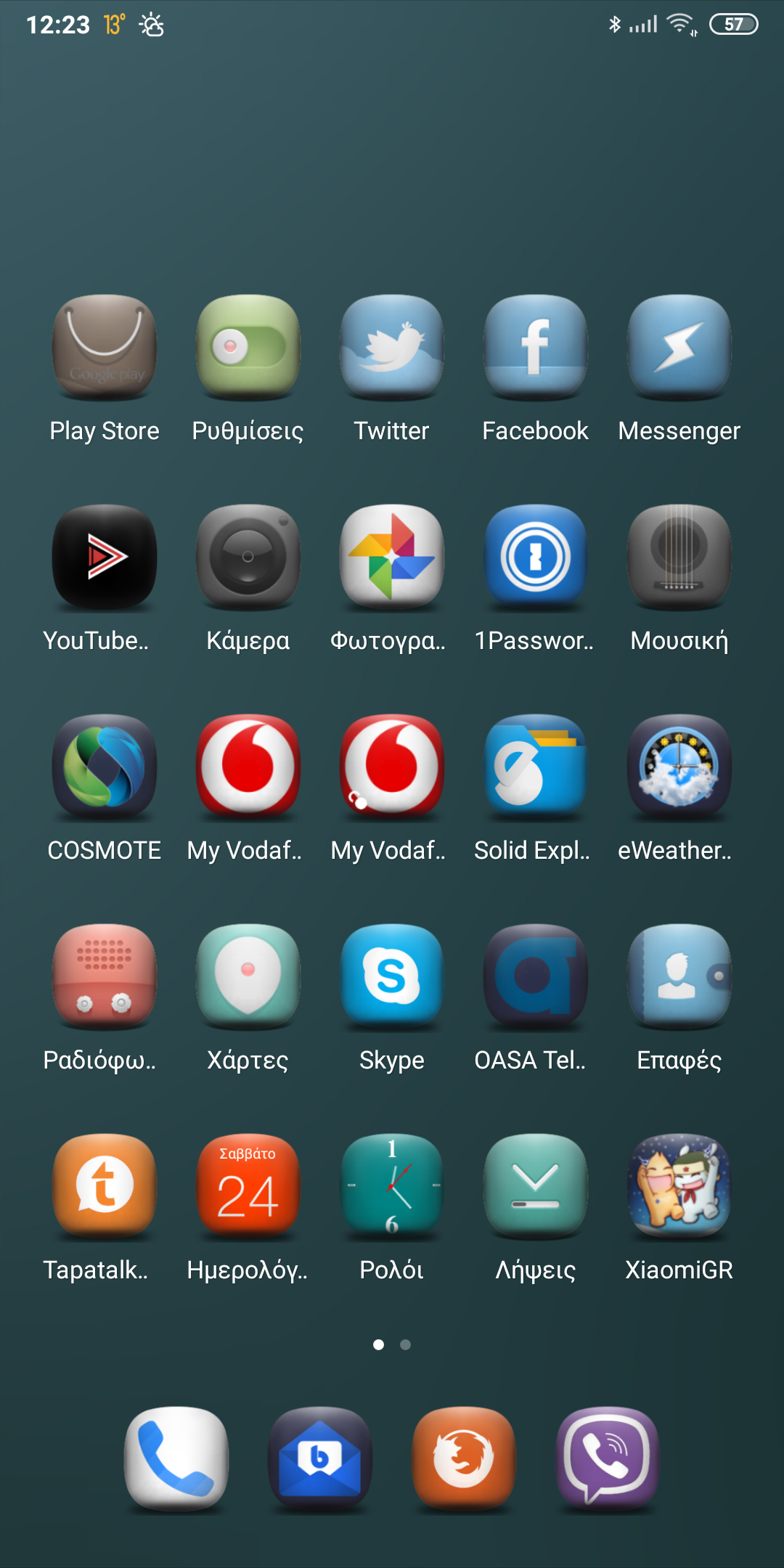The height and width of the screenshot is (1568, 784).
Task: Open Twitter
Action: click(392, 348)
